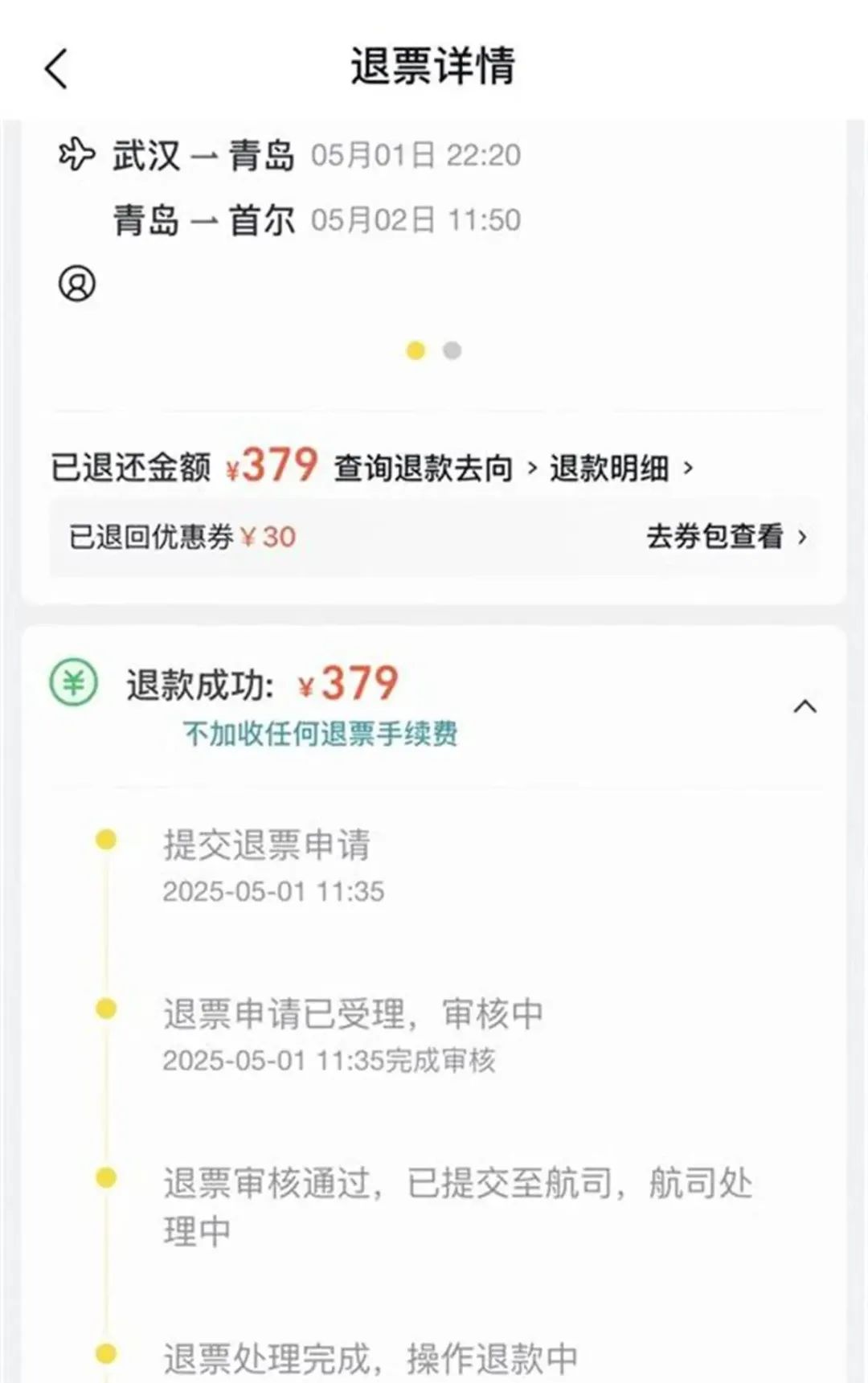868x1383 pixels.
Task: Open 去券包查看 coupon wallet
Action: click(725, 536)
